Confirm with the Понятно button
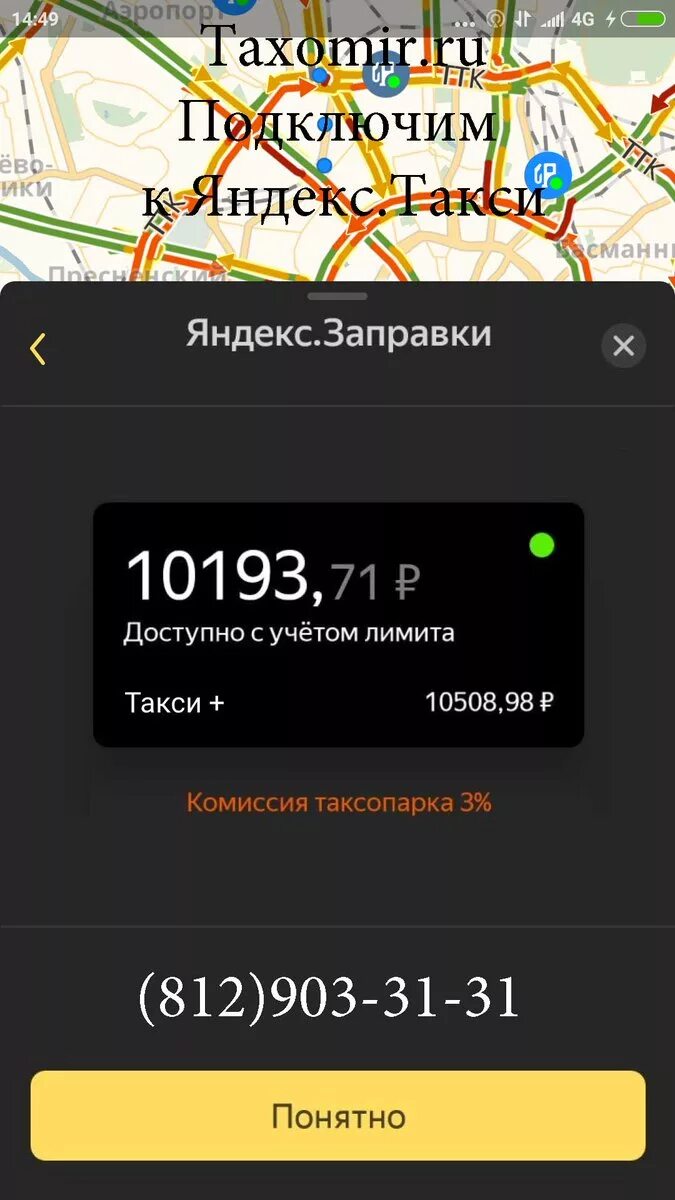 click(x=338, y=1116)
